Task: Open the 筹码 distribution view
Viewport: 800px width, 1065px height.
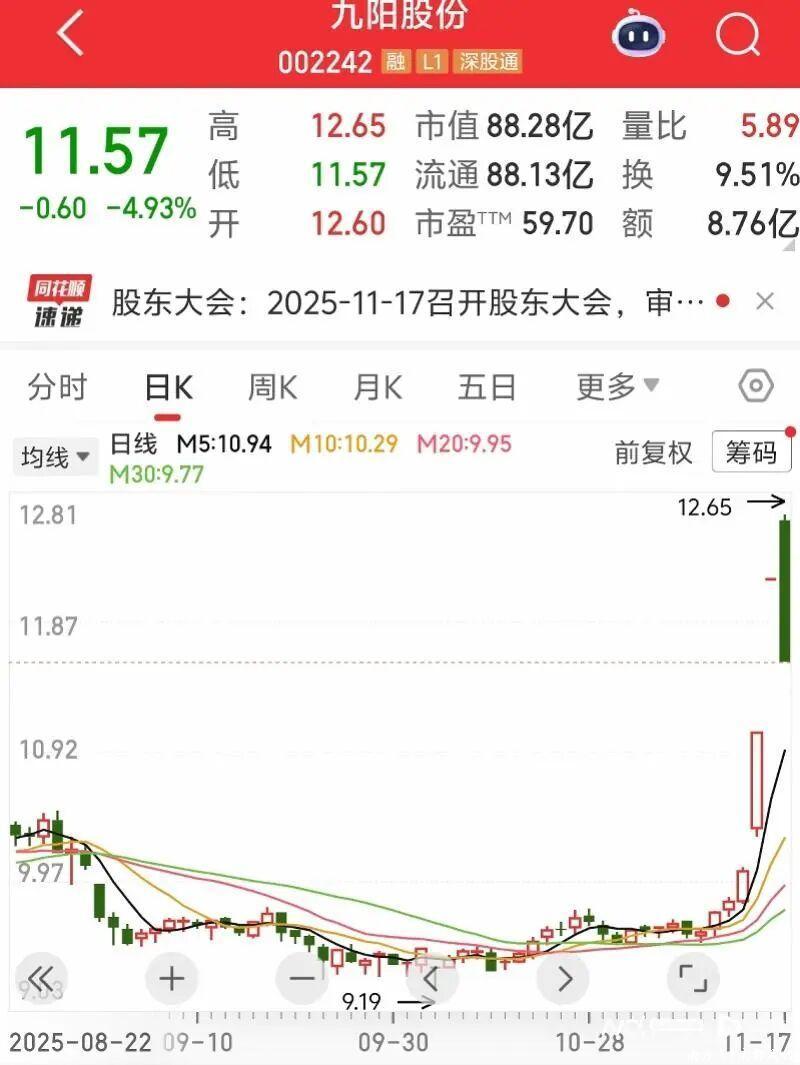Action: [x=751, y=453]
